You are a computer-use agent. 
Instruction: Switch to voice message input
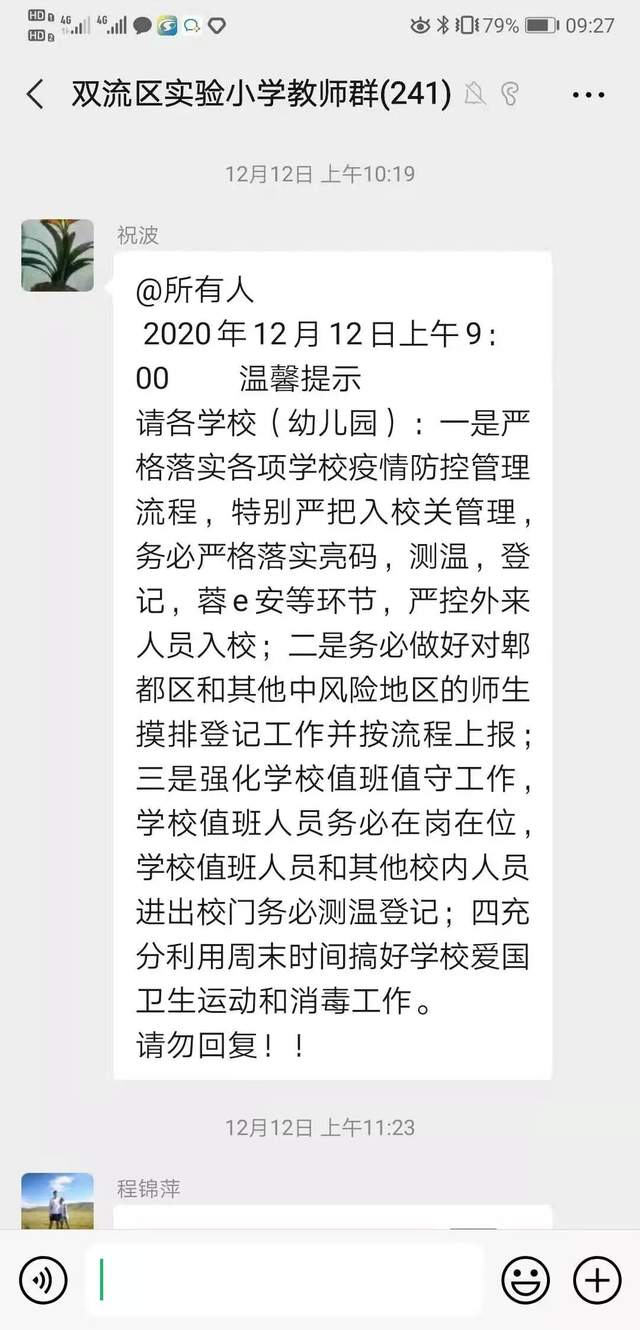point(43,1280)
